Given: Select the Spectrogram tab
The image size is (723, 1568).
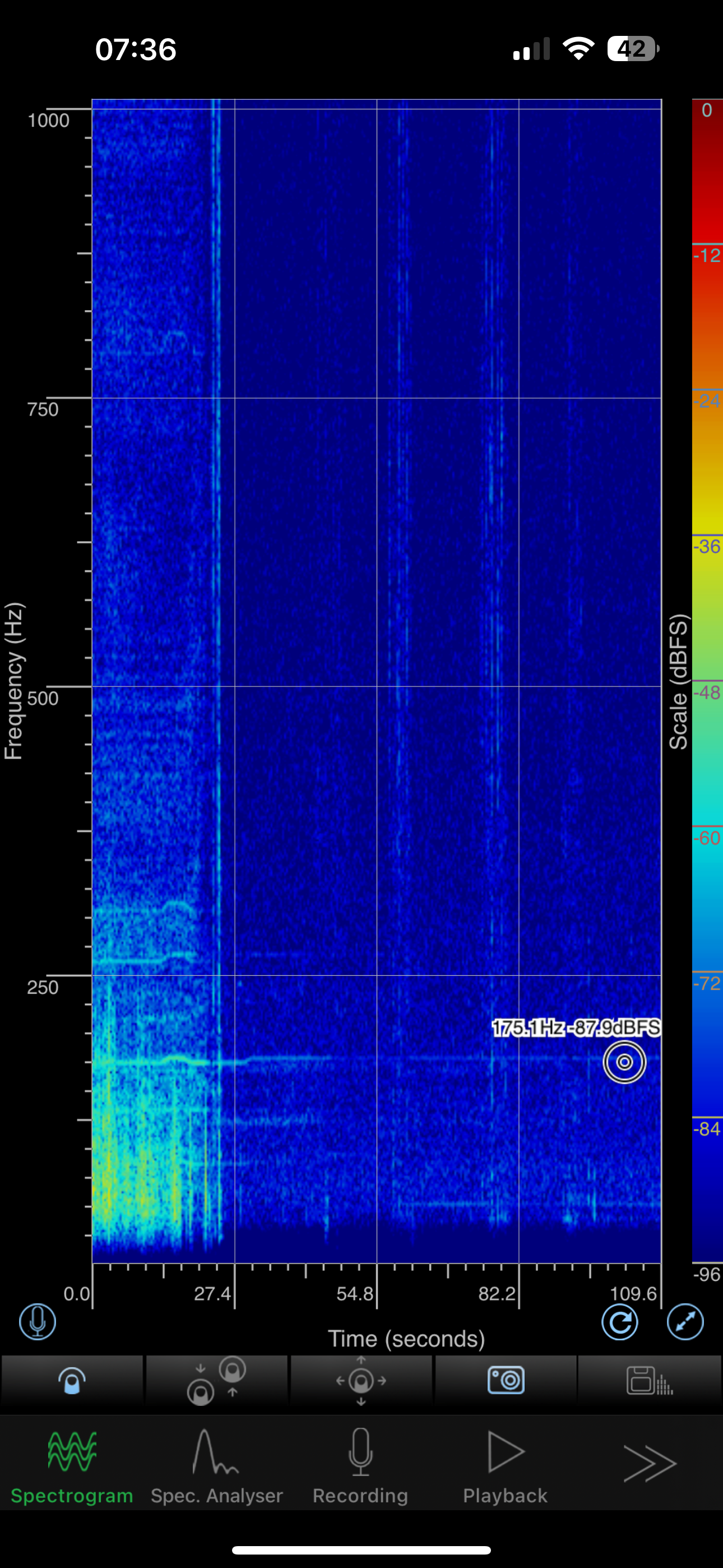Looking at the screenshot, I should [x=72, y=1467].
